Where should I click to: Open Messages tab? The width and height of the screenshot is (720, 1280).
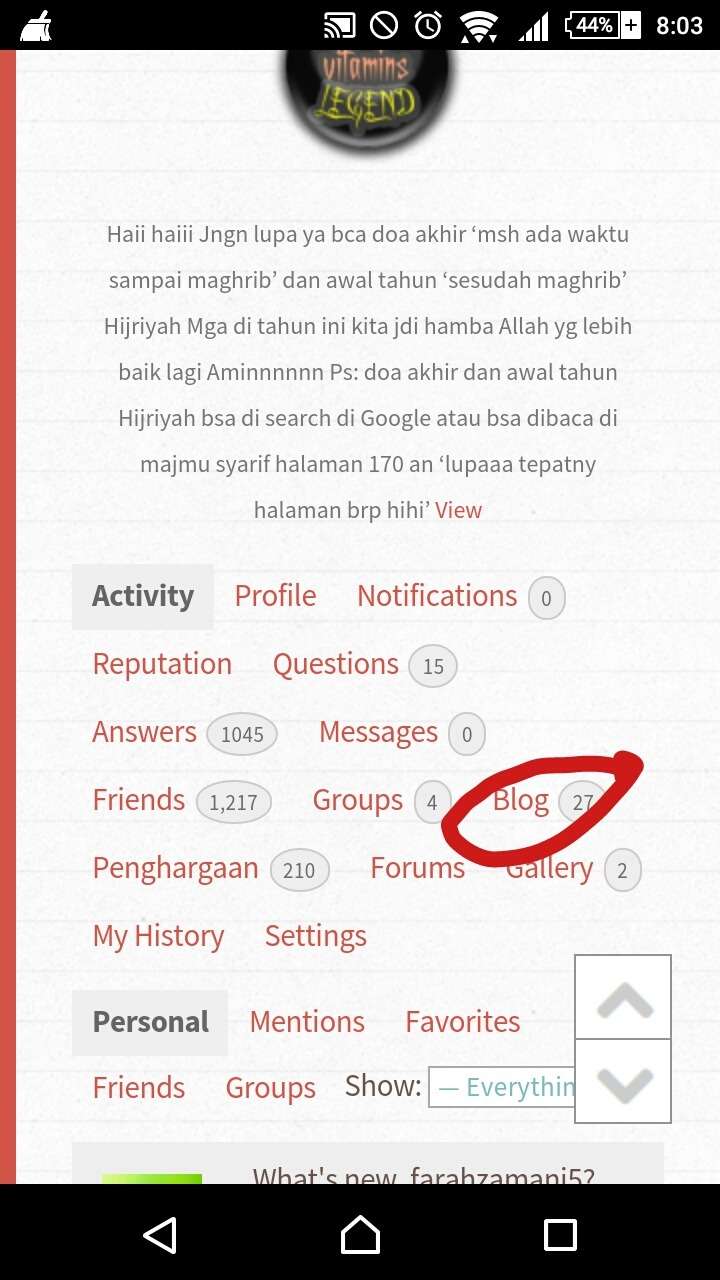(x=378, y=732)
